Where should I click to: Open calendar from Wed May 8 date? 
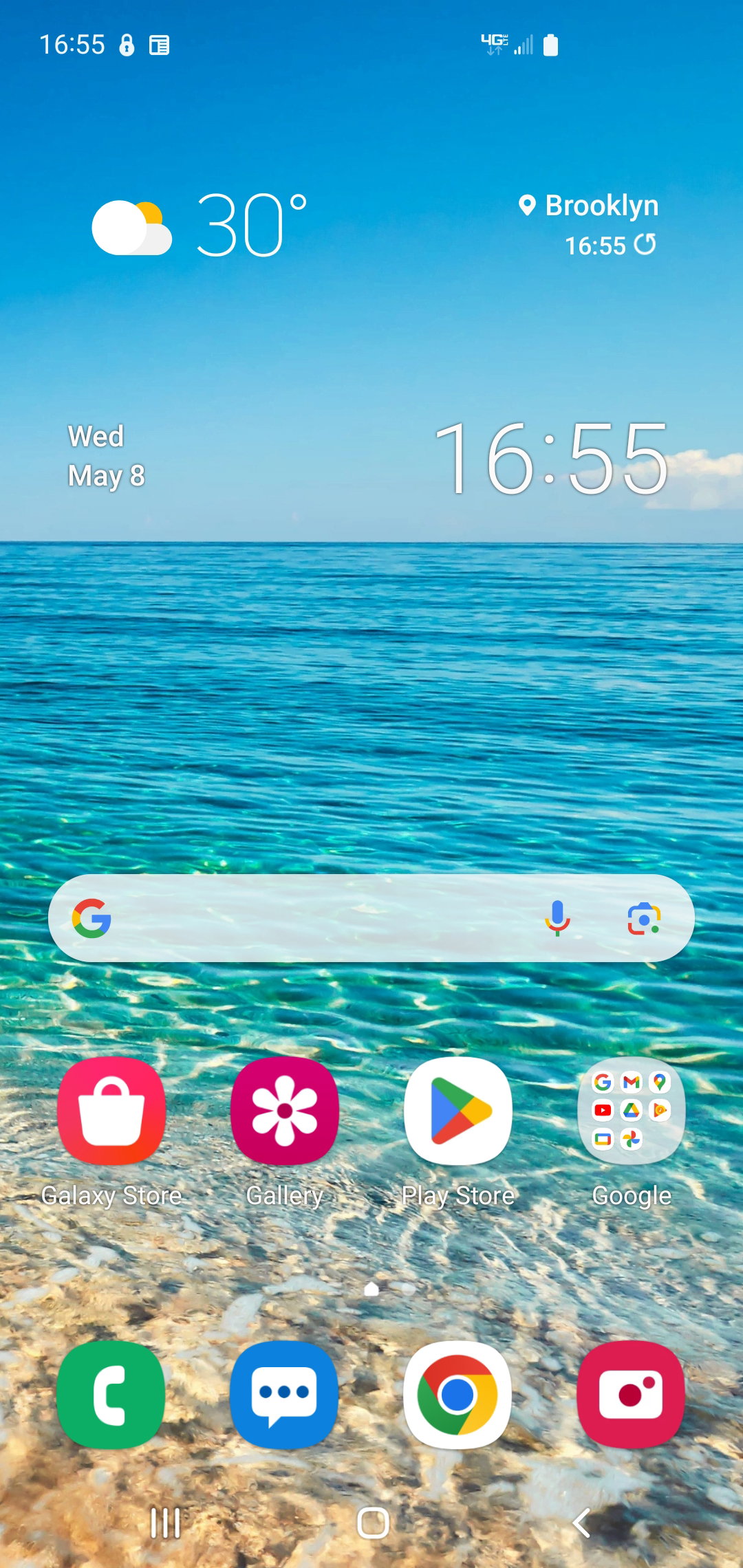106,456
